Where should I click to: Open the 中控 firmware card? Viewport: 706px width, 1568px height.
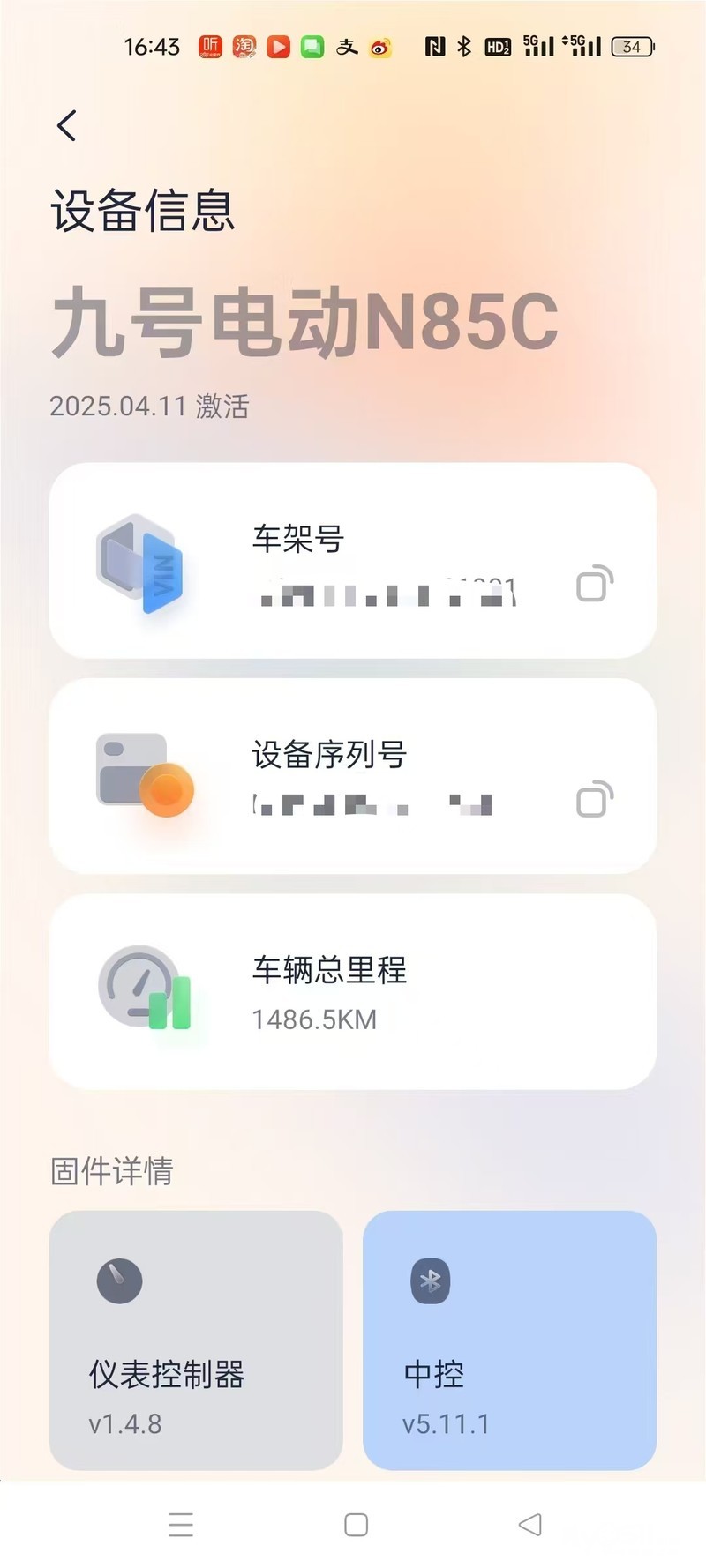[x=509, y=1339]
